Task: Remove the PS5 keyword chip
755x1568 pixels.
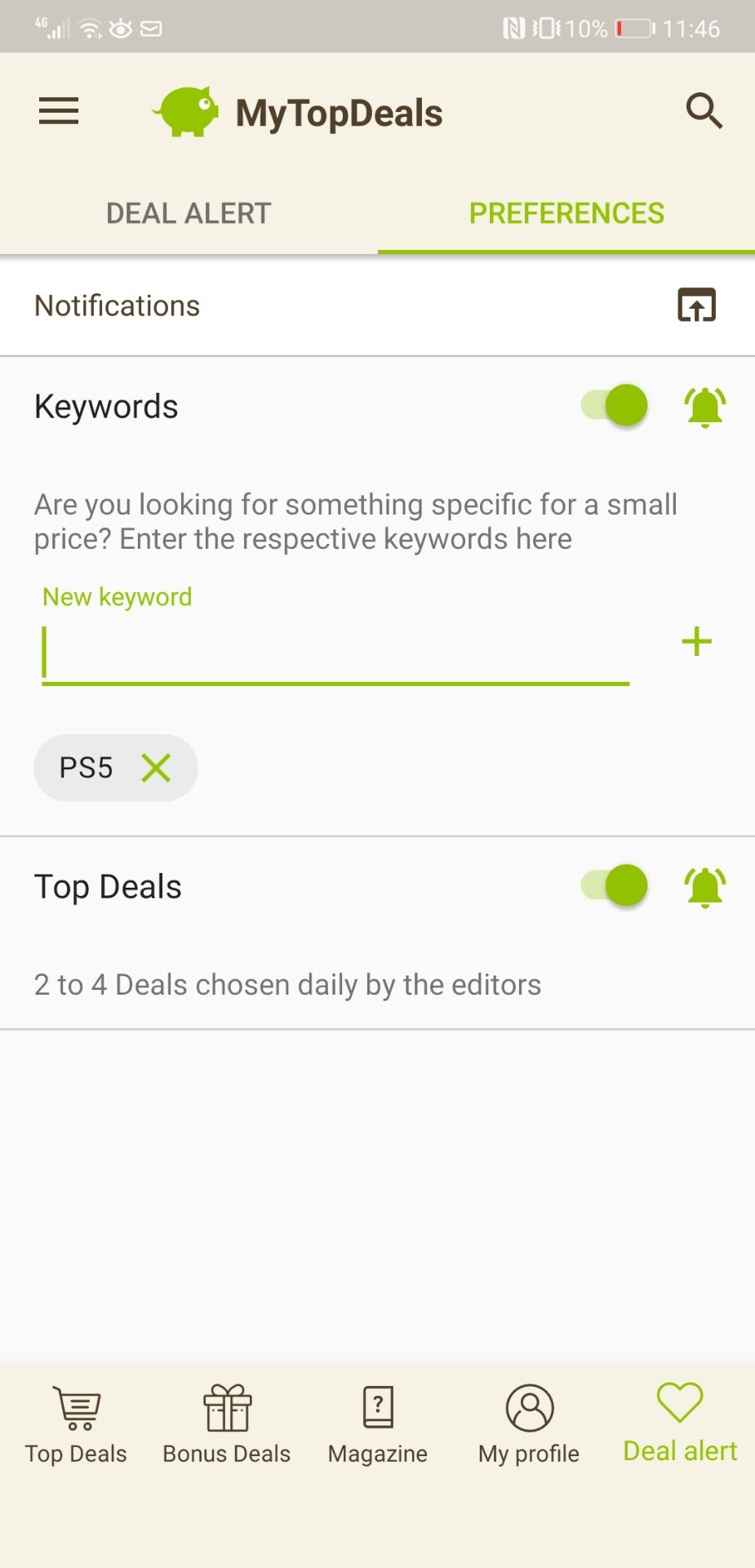Action: point(156,768)
